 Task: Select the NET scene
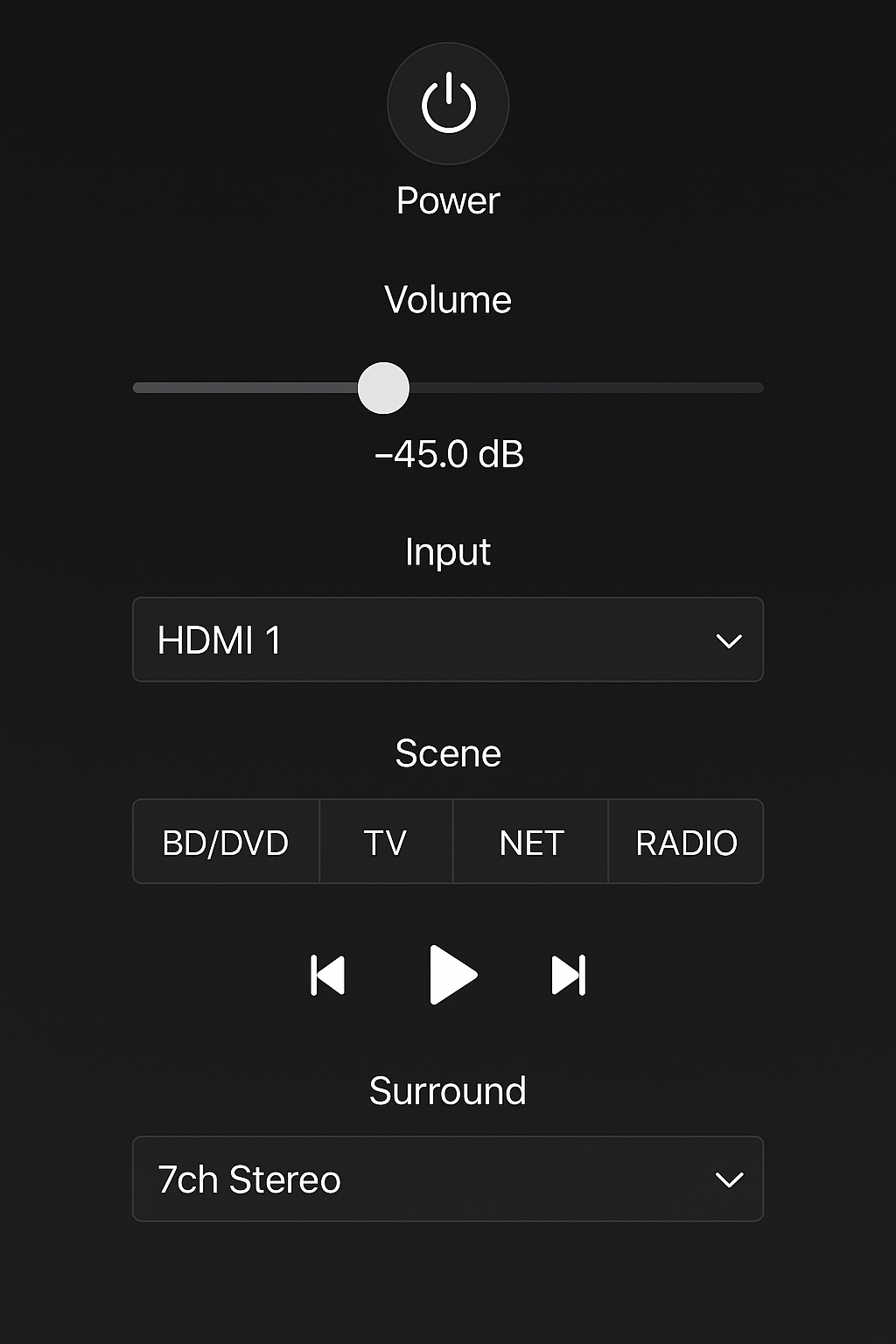click(529, 841)
